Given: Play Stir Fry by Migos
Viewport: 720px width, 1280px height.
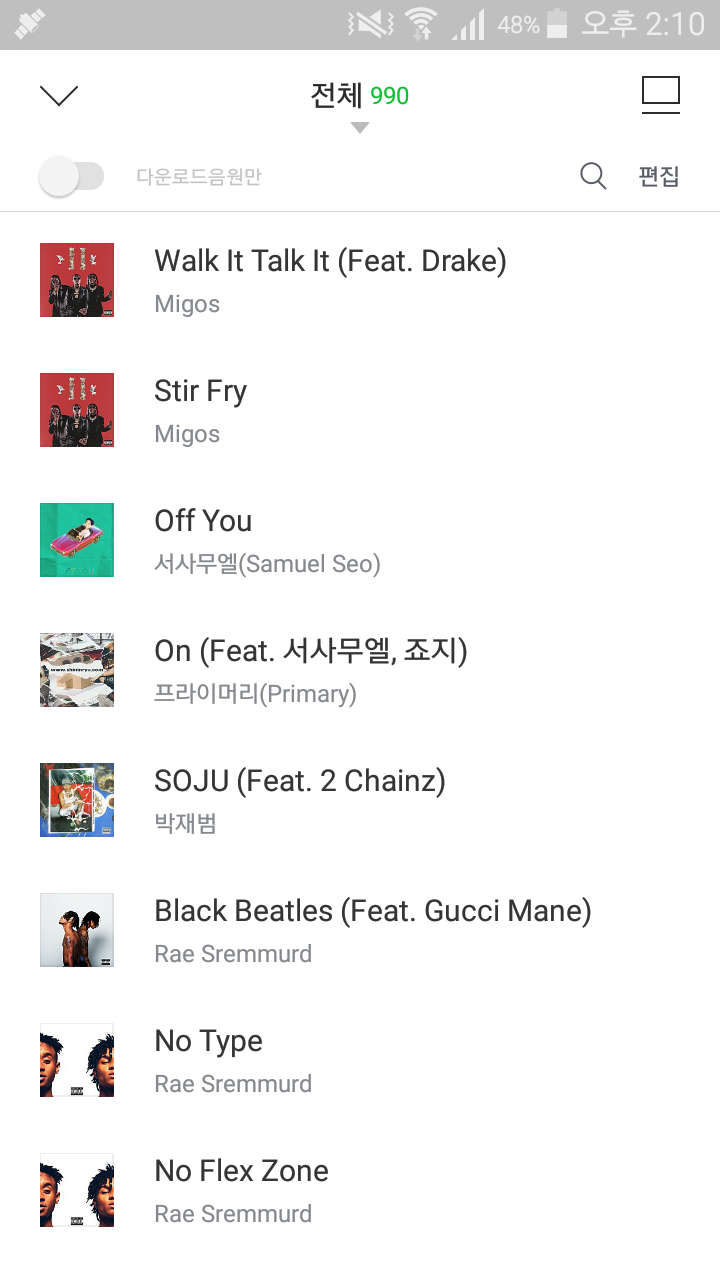Looking at the screenshot, I should tap(200, 409).
